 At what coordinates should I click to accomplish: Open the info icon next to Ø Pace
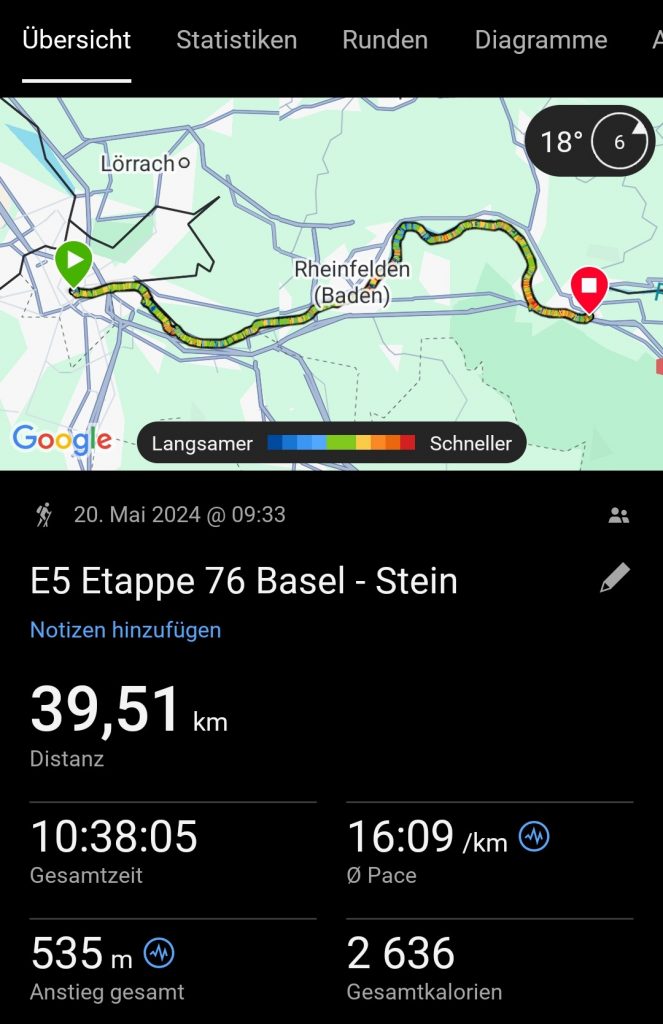click(x=534, y=837)
